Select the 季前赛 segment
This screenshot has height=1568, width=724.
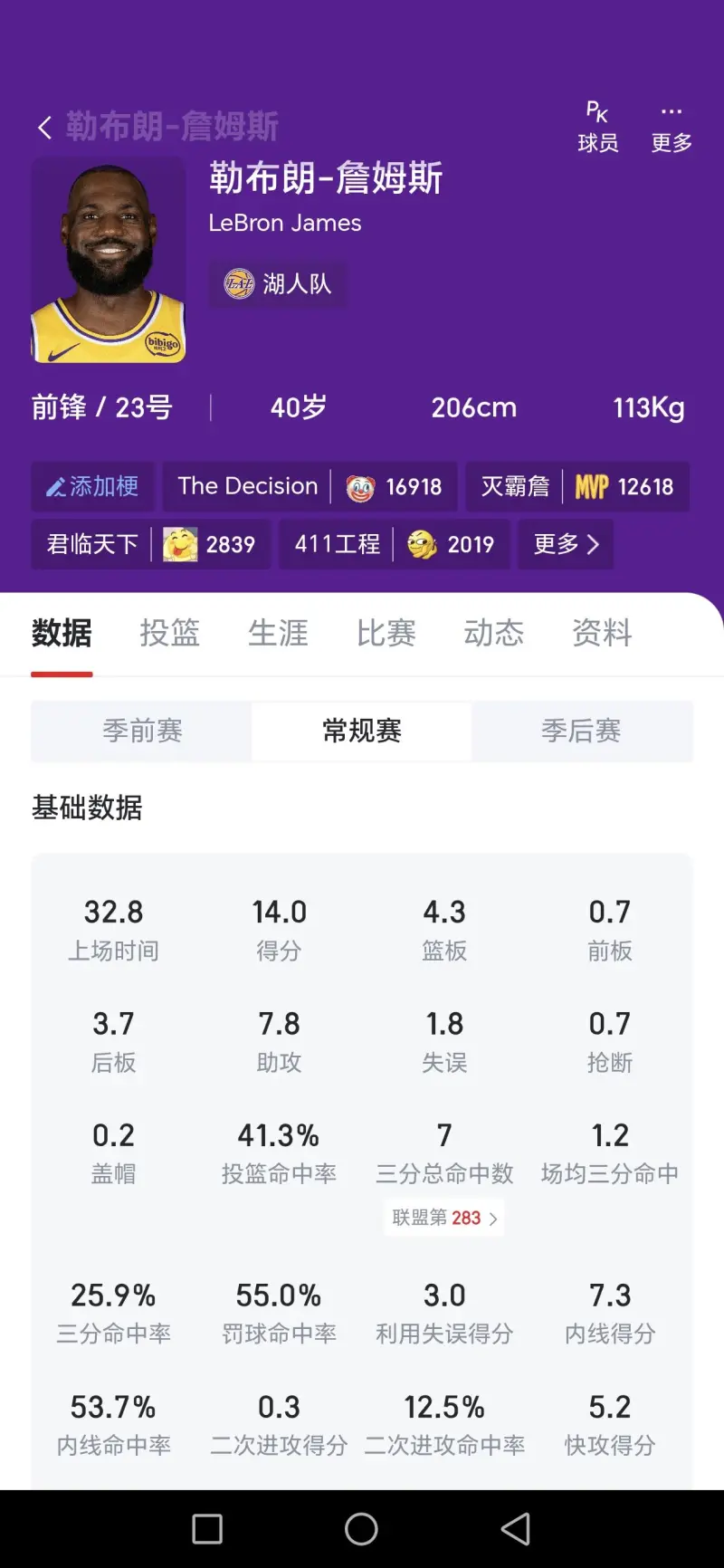(x=142, y=731)
